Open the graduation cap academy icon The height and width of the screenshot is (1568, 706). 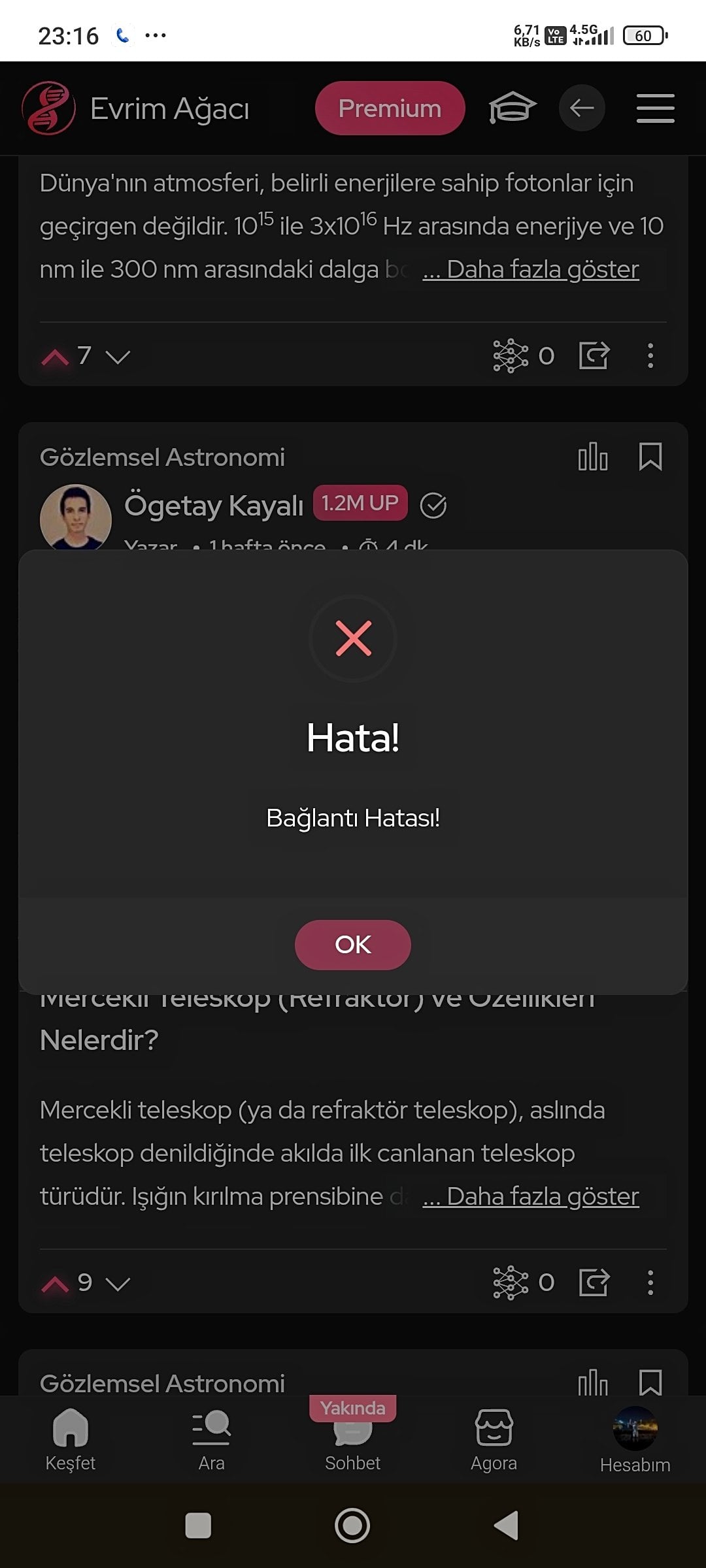pyautogui.click(x=512, y=108)
